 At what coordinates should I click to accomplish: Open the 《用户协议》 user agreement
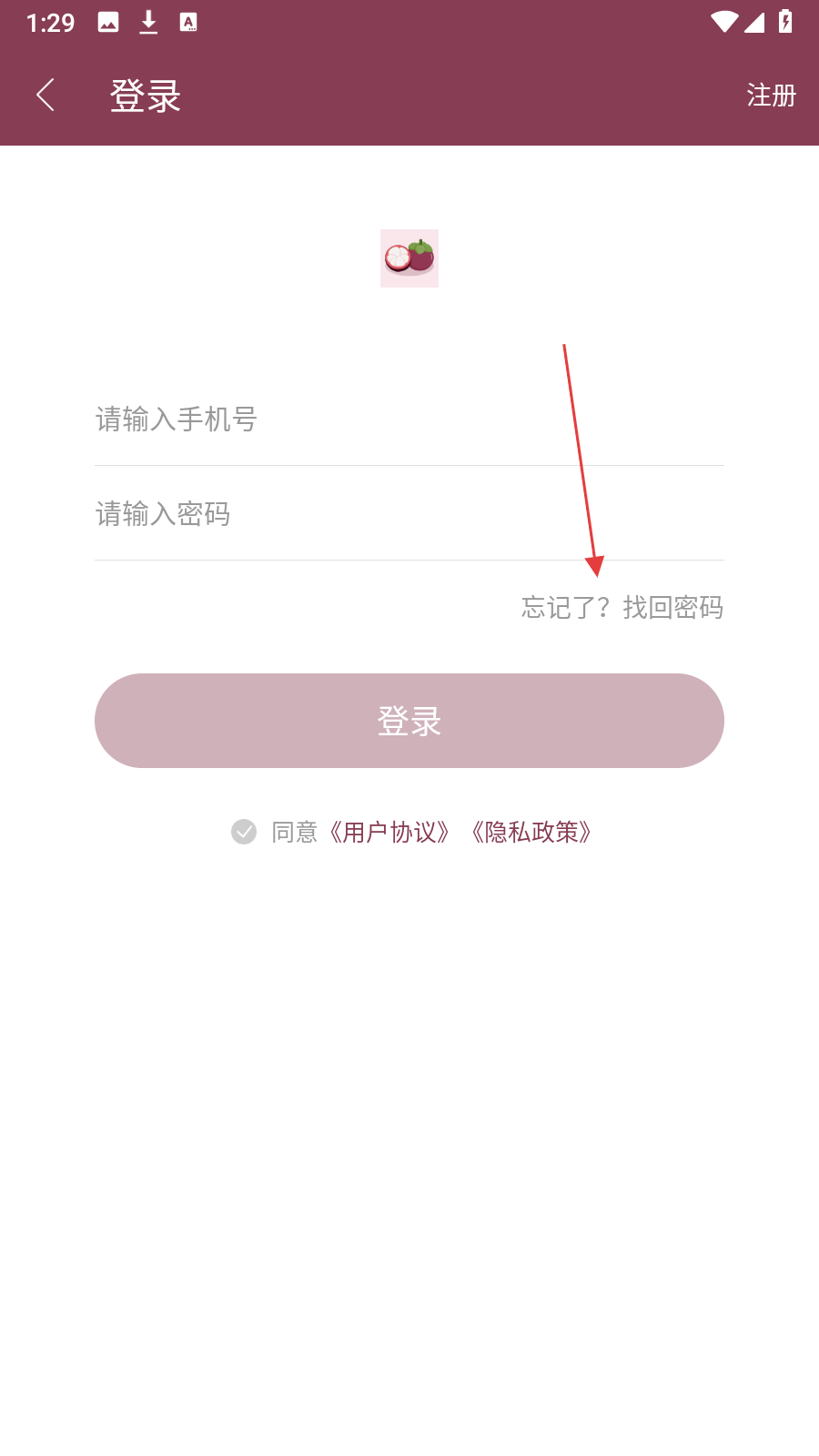click(x=389, y=832)
